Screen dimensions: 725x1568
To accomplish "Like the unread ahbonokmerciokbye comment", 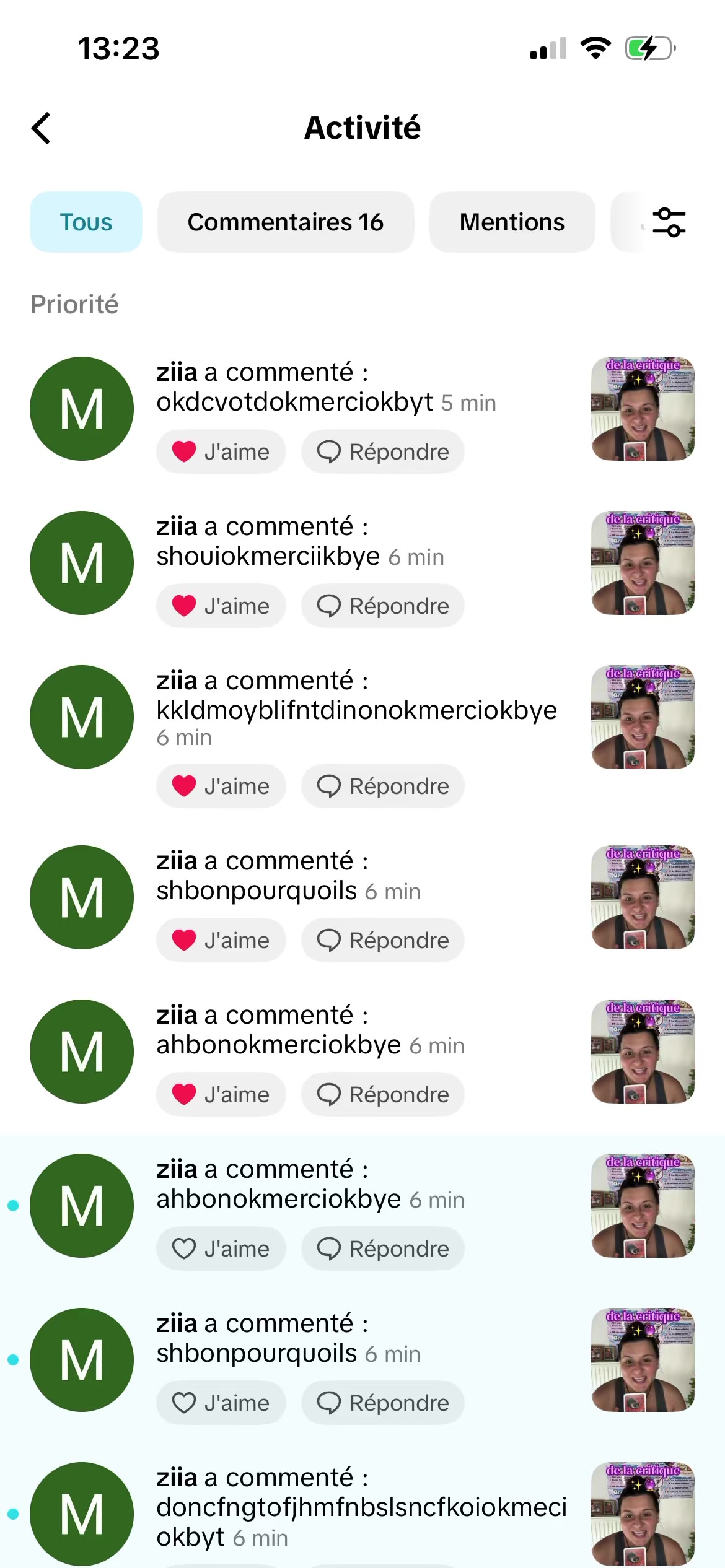I will (221, 1249).
